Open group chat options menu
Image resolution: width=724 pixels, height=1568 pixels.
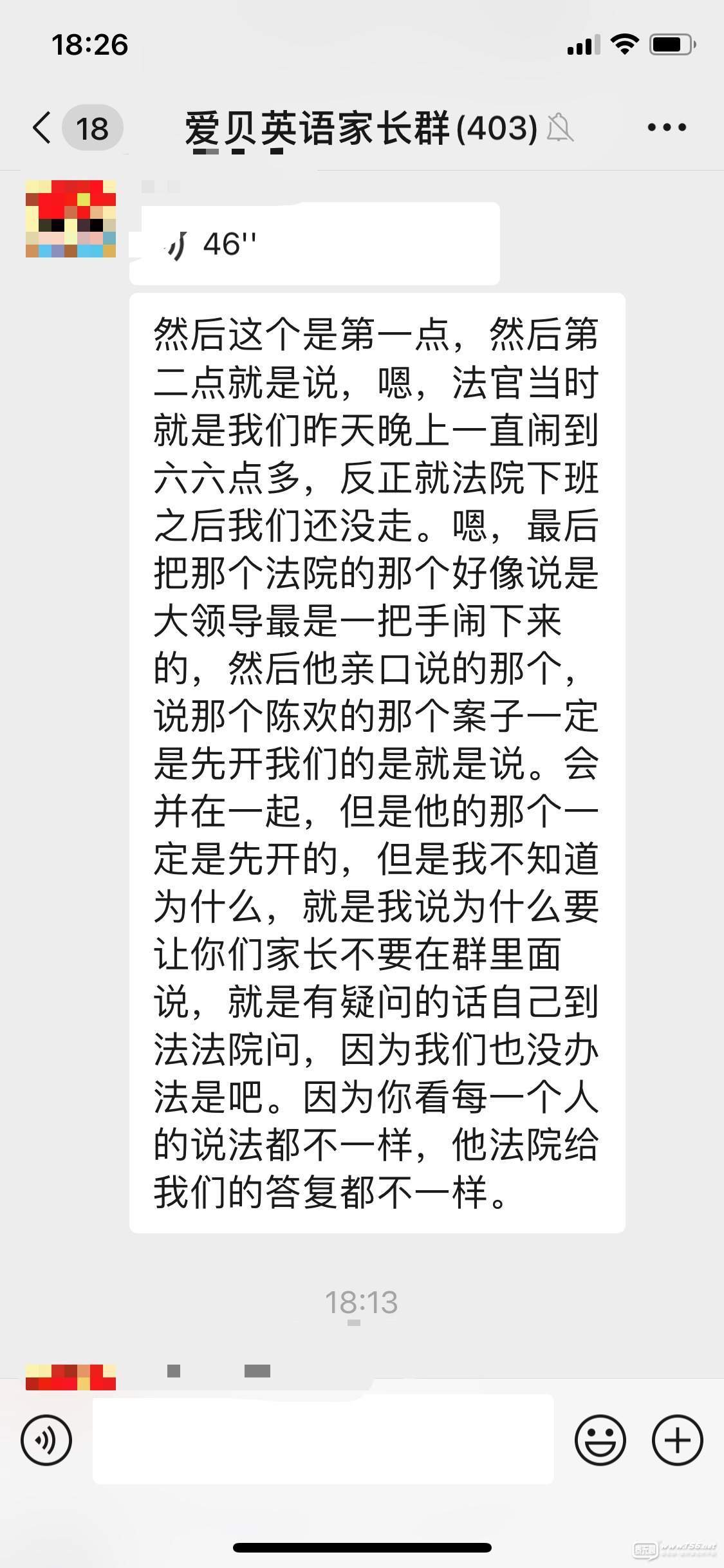point(667,127)
